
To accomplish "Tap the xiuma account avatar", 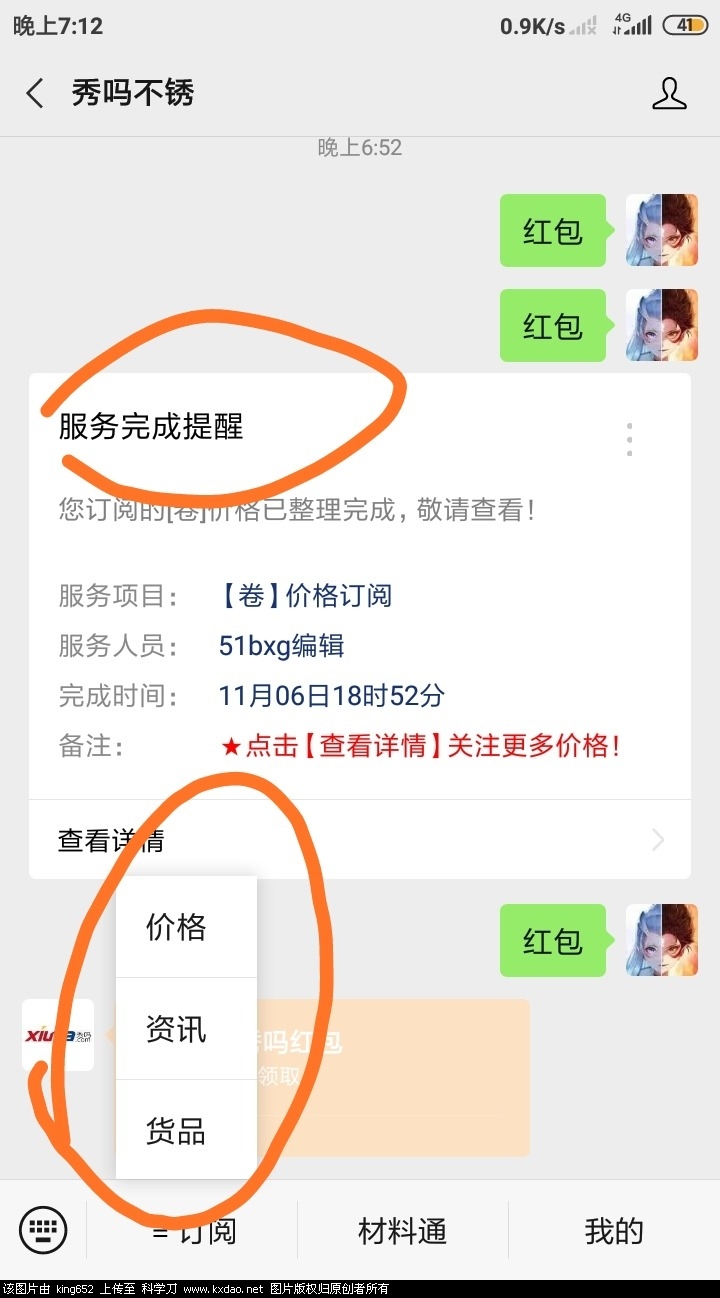I will [58, 1035].
